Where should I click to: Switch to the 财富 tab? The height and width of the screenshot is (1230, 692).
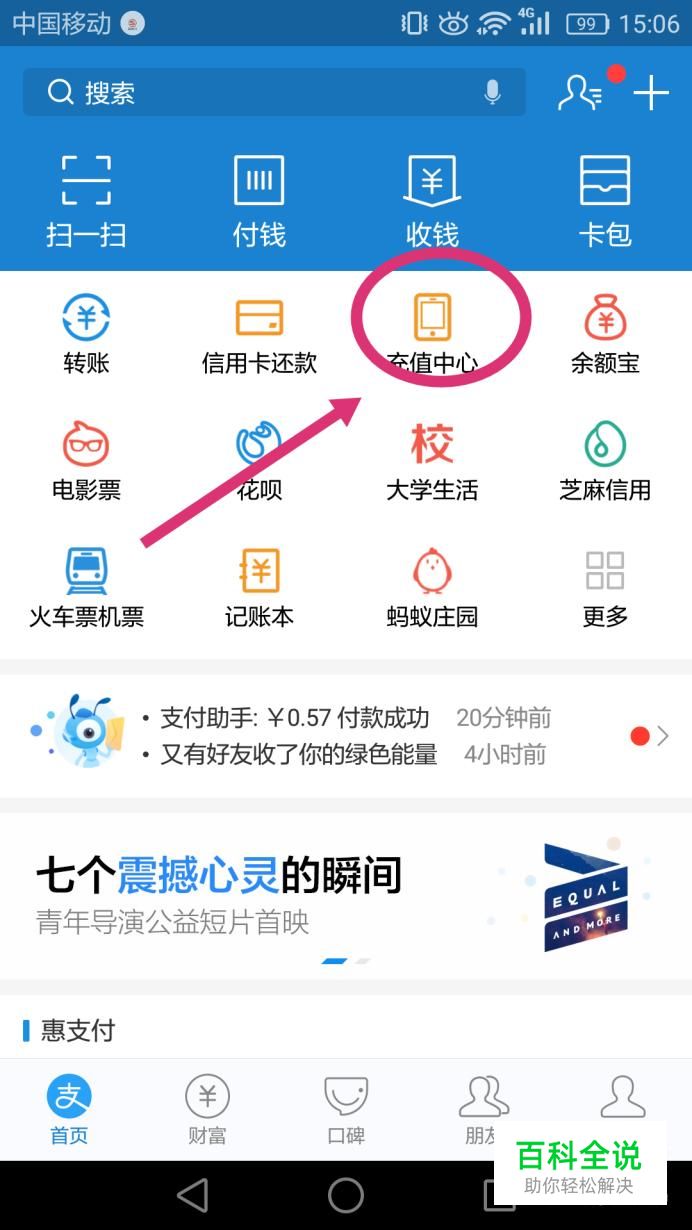(207, 1110)
